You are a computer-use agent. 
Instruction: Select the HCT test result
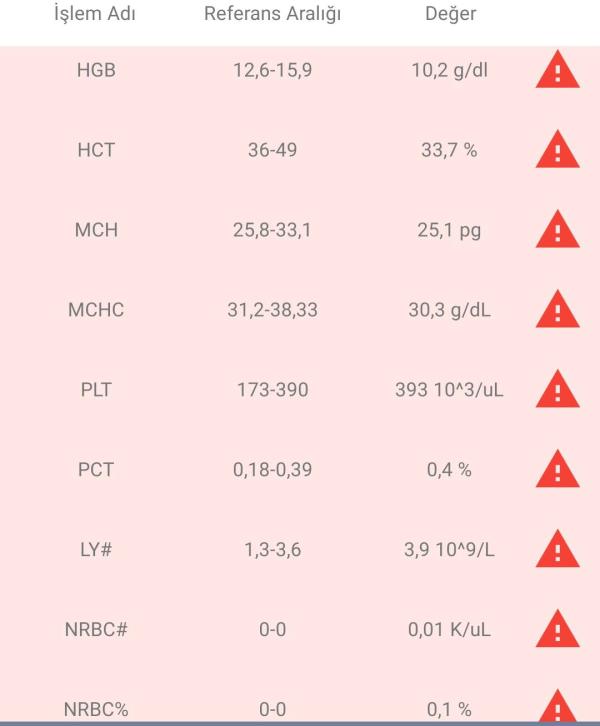300,151
